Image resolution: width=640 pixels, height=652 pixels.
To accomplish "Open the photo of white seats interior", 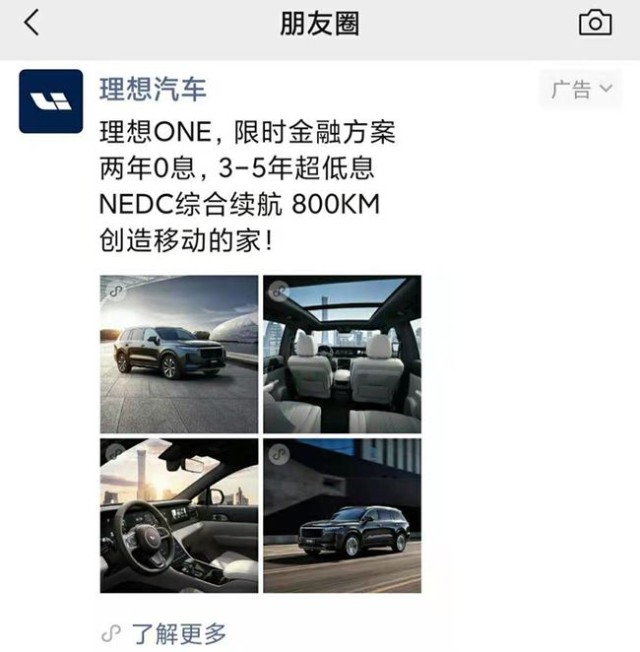I will click(342, 354).
